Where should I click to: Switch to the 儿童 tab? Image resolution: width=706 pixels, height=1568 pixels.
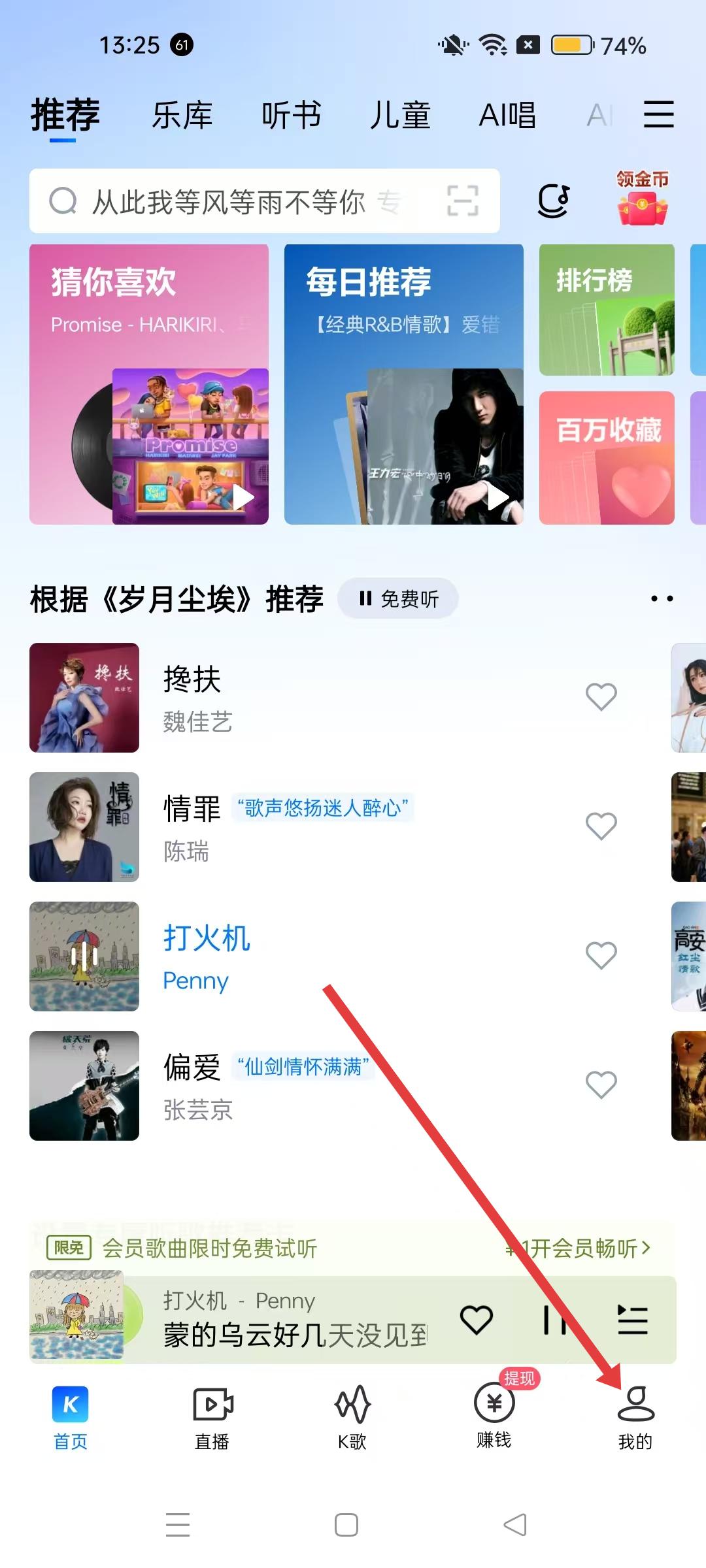(x=400, y=116)
